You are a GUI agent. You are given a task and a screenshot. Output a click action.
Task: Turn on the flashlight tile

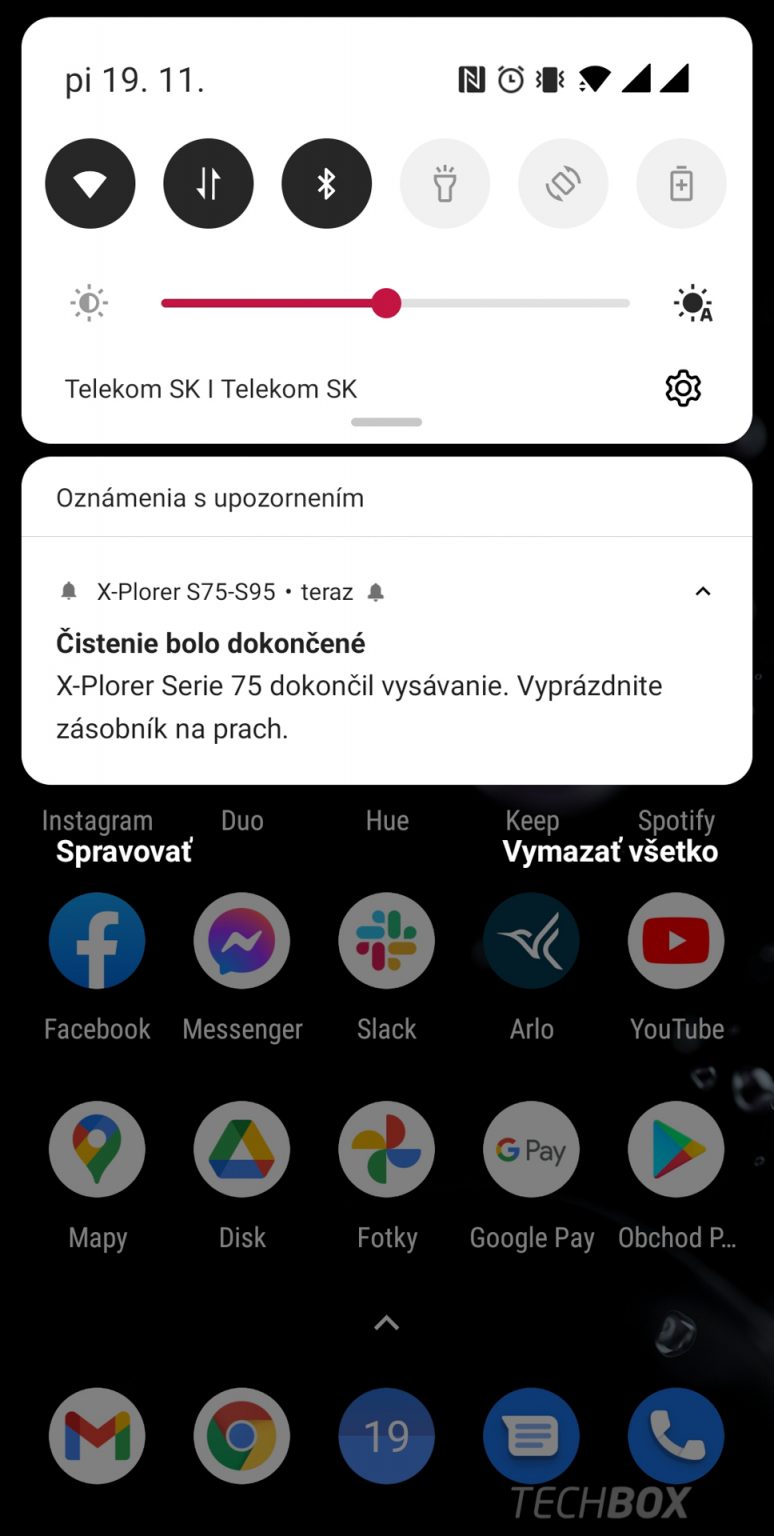[445, 184]
